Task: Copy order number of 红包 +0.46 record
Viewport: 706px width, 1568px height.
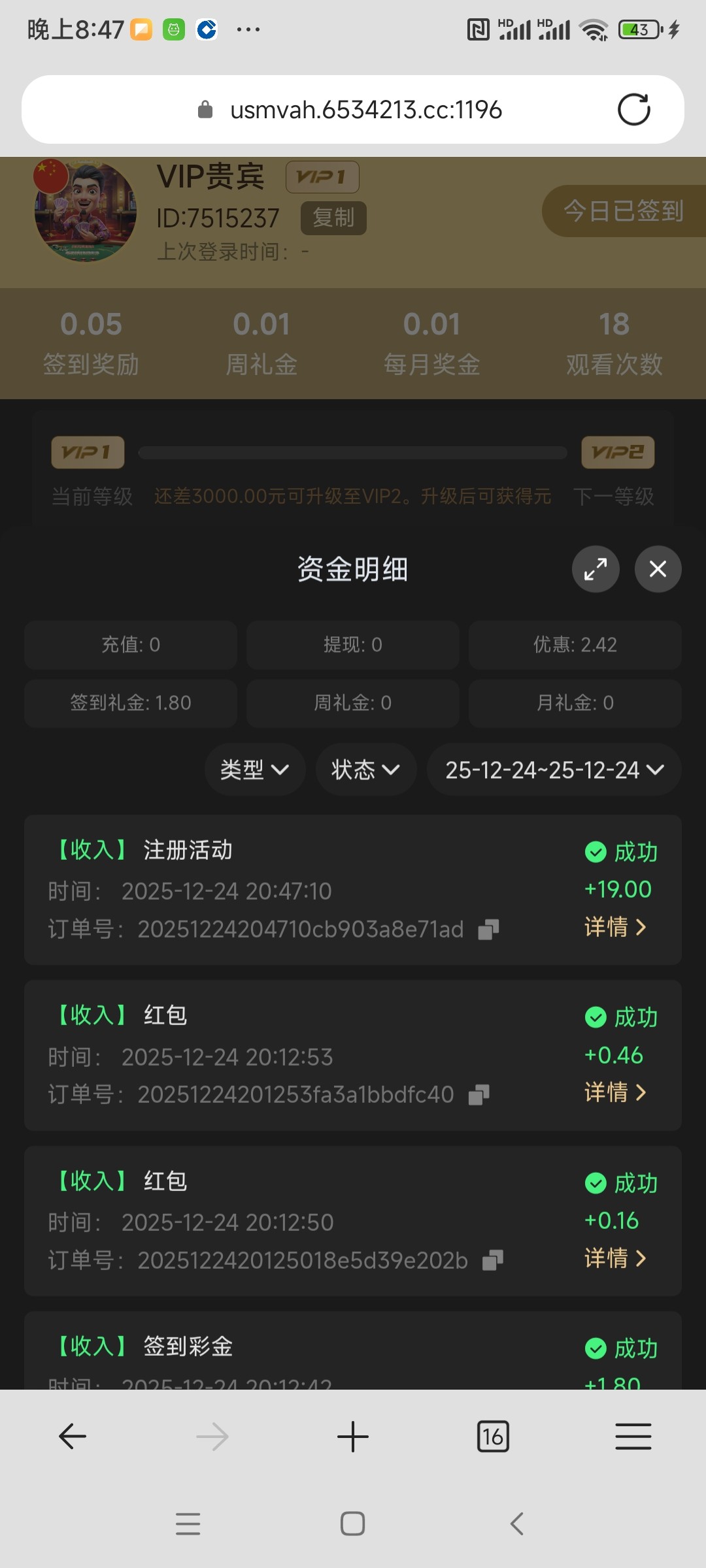Action: tap(479, 1094)
